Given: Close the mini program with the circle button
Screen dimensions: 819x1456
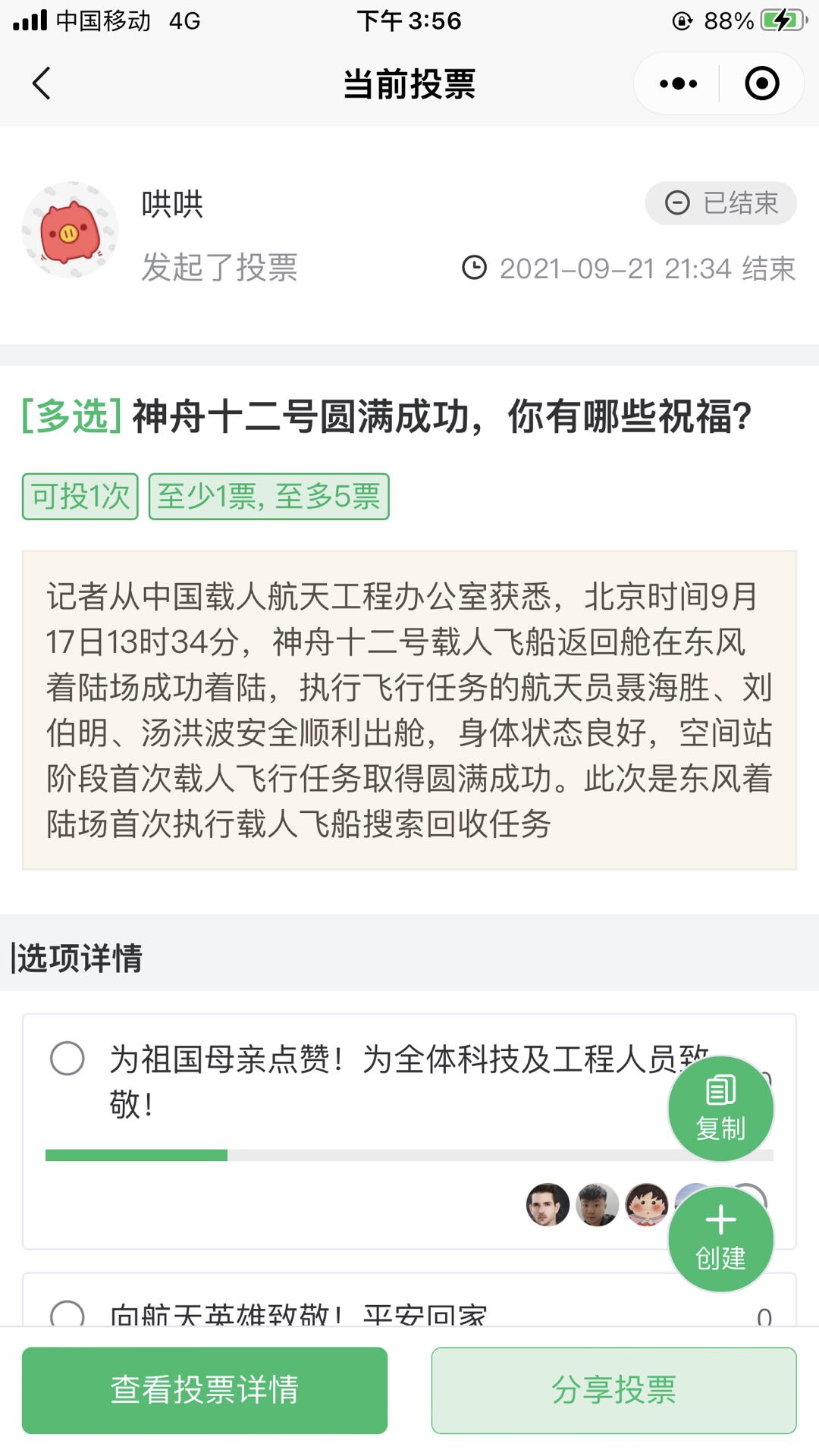Looking at the screenshot, I should 762,83.
